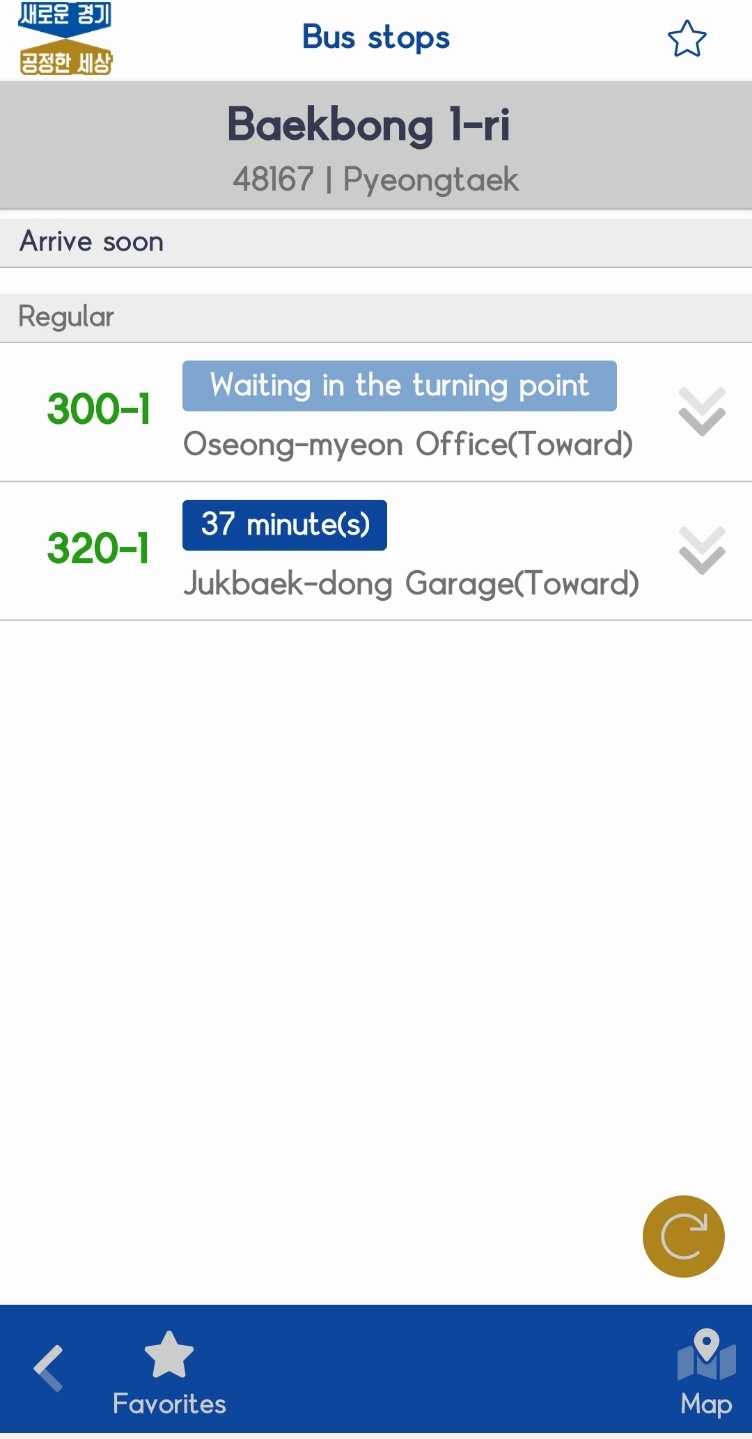Go back with the bottom arrow
This screenshot has width=752, height=1439.
coord(48,1368)
